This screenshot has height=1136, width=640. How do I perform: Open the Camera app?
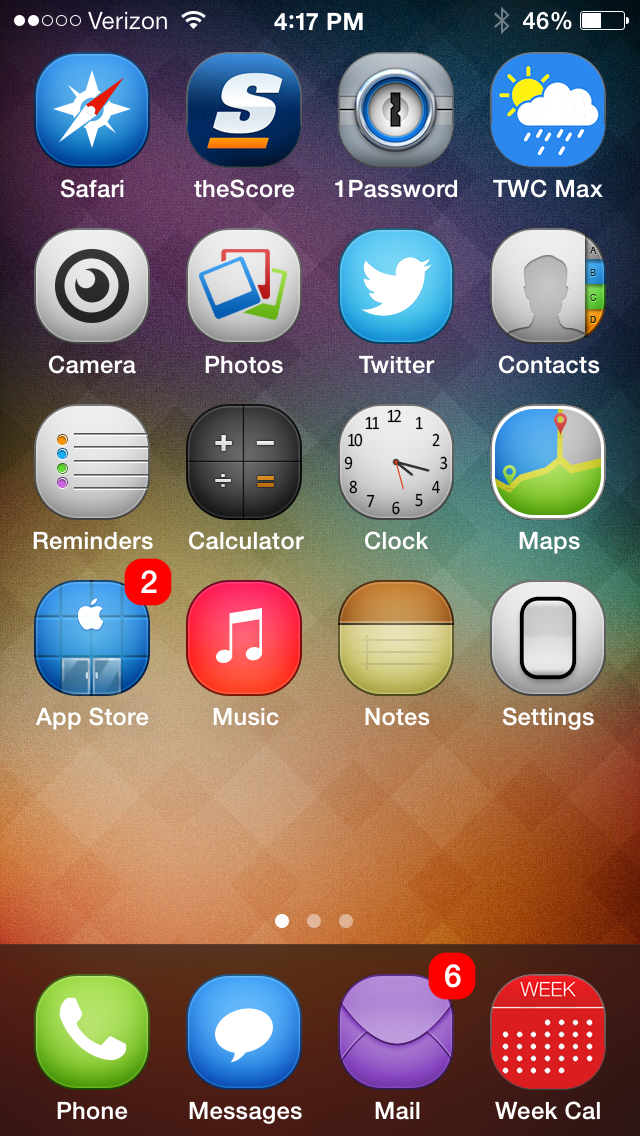point(92,286)
